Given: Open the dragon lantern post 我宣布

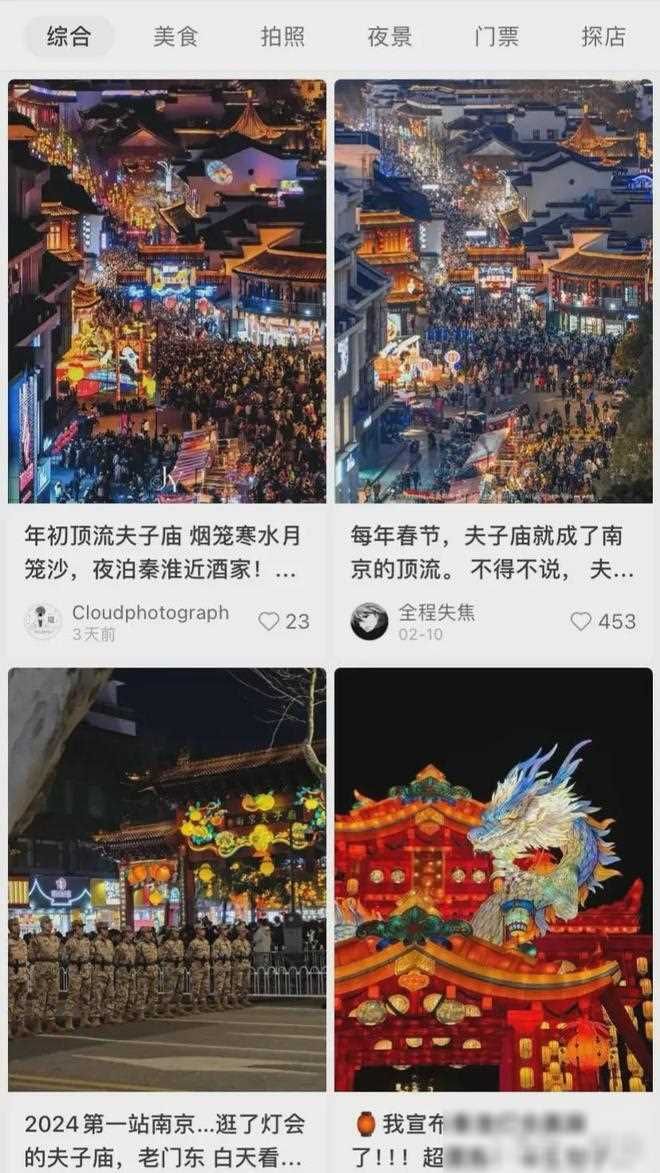Looking at the screenshot, I should tap(493, 880).
